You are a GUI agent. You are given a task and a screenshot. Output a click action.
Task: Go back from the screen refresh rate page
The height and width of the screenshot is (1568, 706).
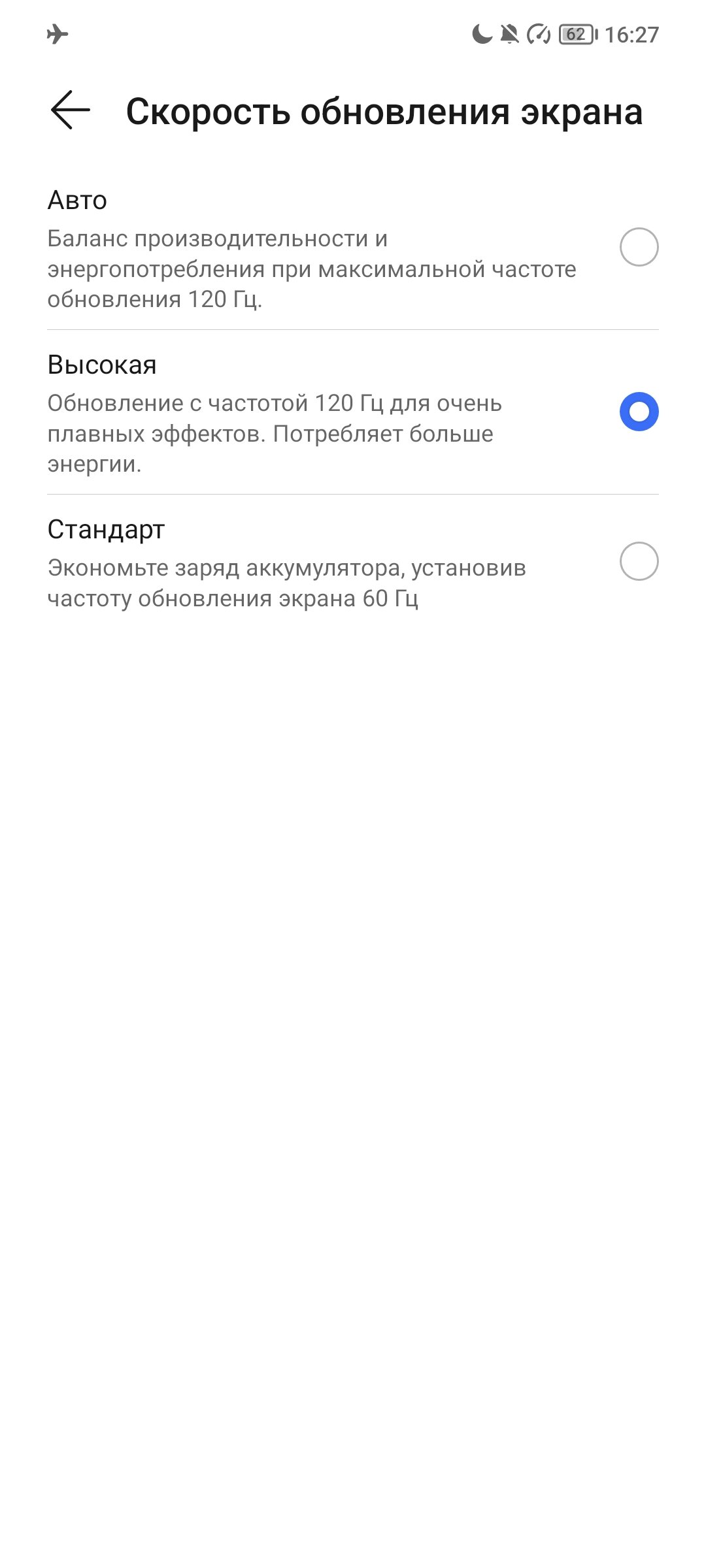tap(70, 110)
